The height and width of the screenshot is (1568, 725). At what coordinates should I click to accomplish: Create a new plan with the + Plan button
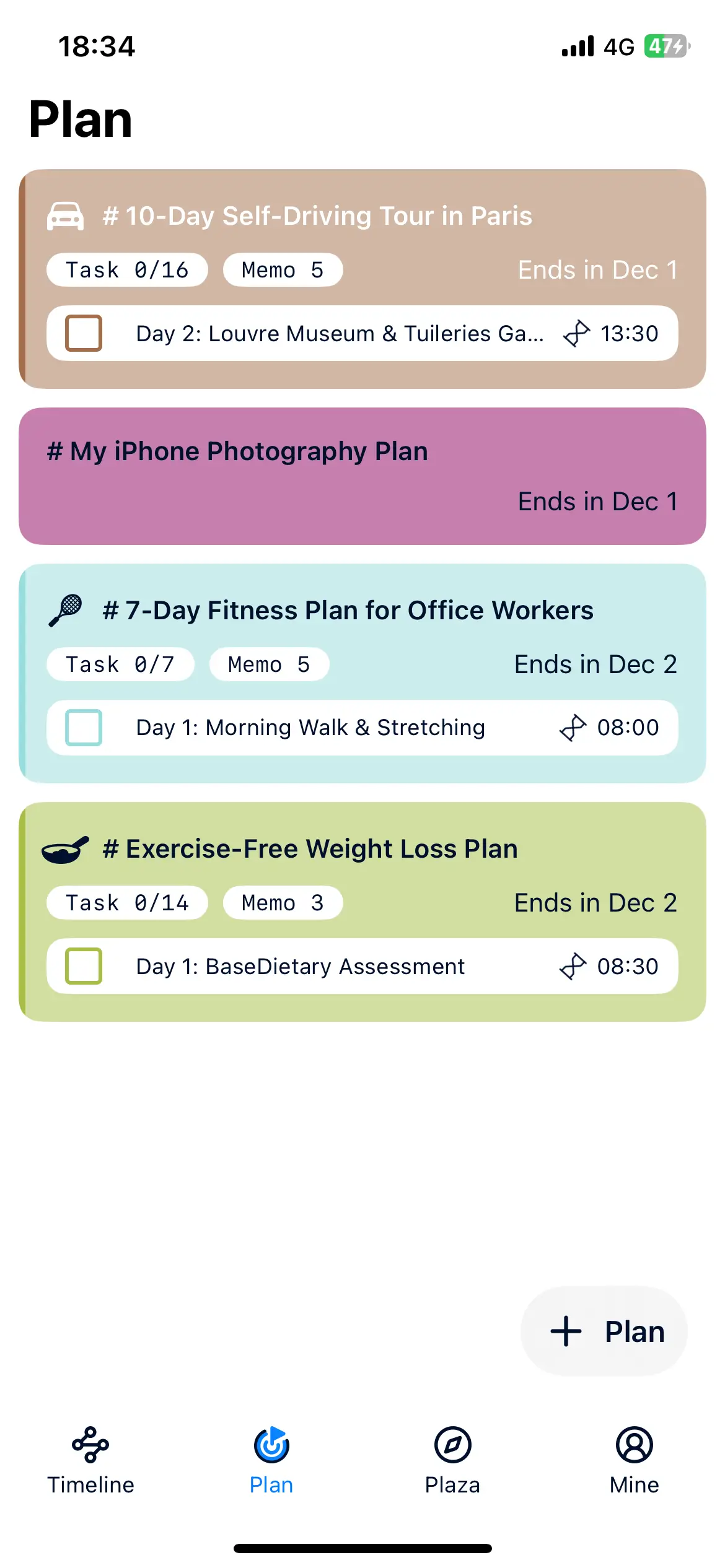tap(604, 1331)
